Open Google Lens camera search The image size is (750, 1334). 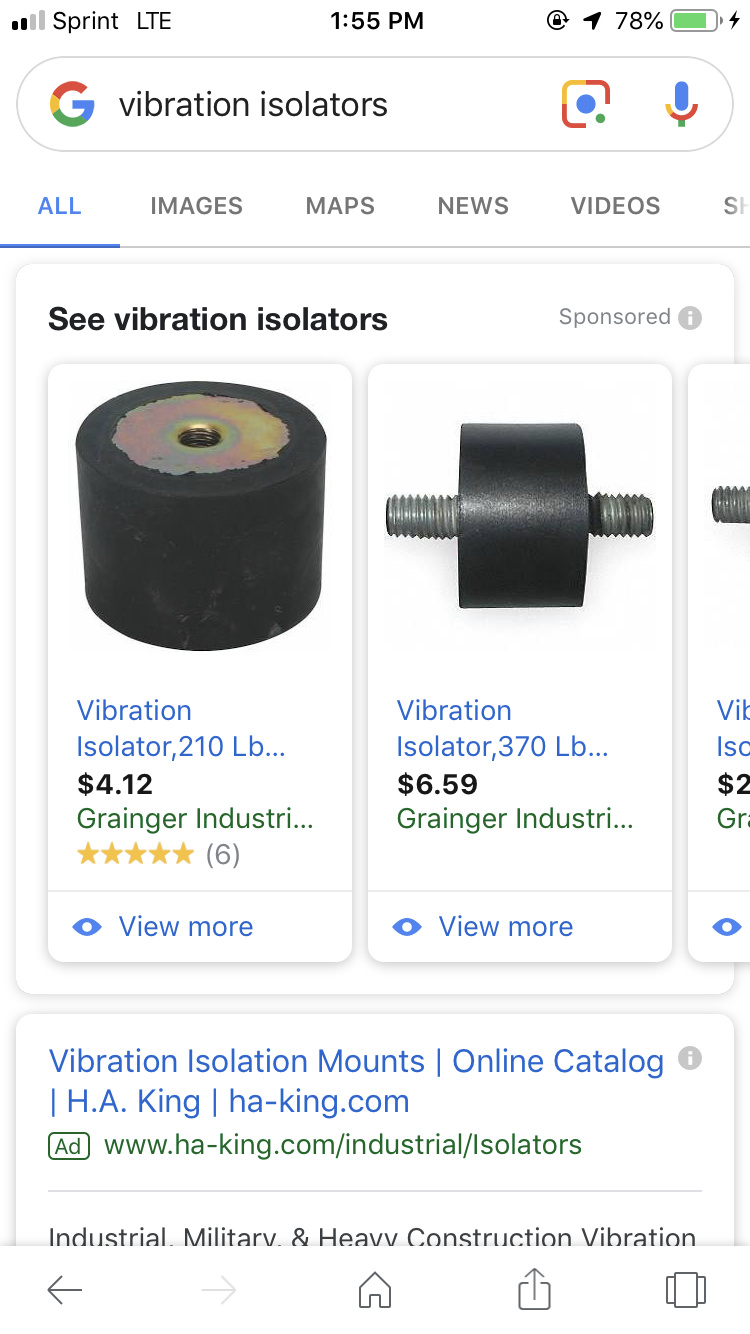tap(586, 104)
